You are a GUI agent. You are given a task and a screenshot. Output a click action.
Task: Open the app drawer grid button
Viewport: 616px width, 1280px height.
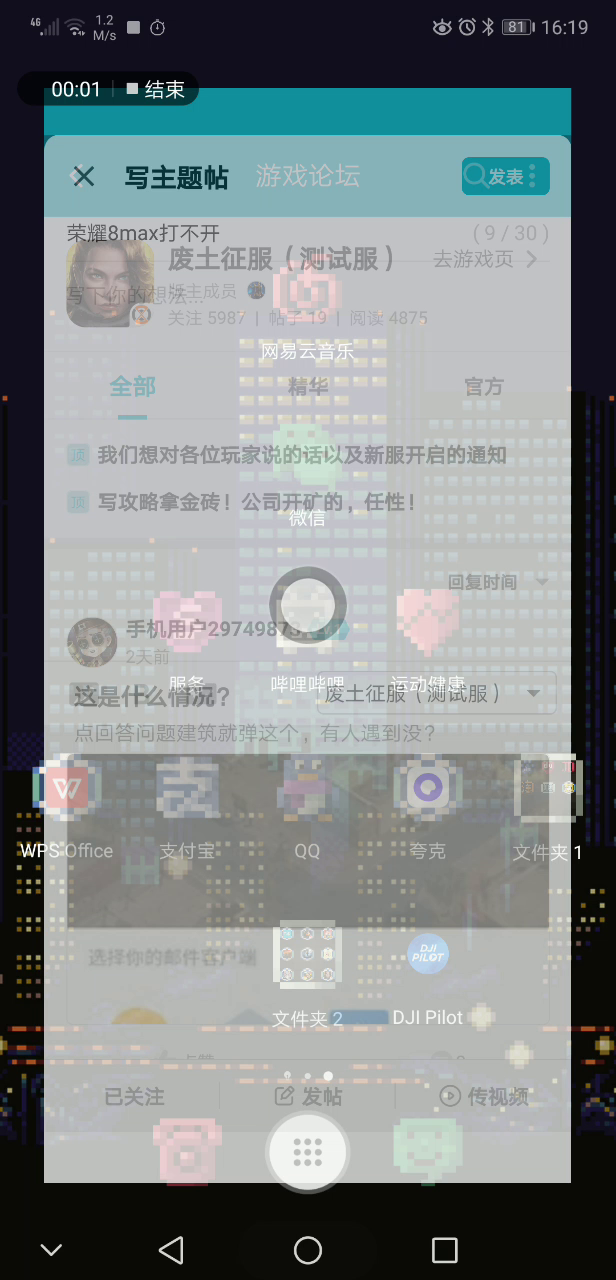pos(307,1151)
